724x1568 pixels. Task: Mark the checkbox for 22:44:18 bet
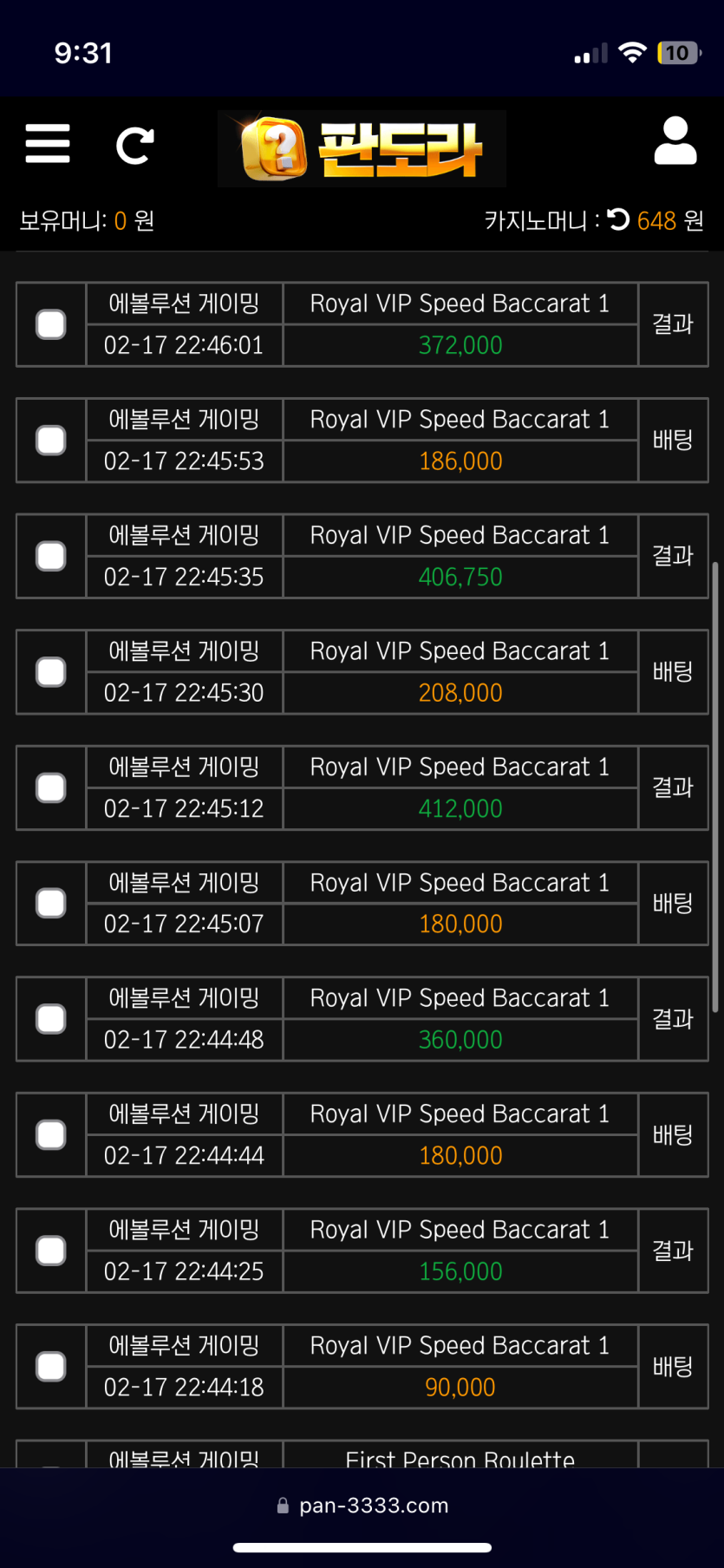(51, 1367)
